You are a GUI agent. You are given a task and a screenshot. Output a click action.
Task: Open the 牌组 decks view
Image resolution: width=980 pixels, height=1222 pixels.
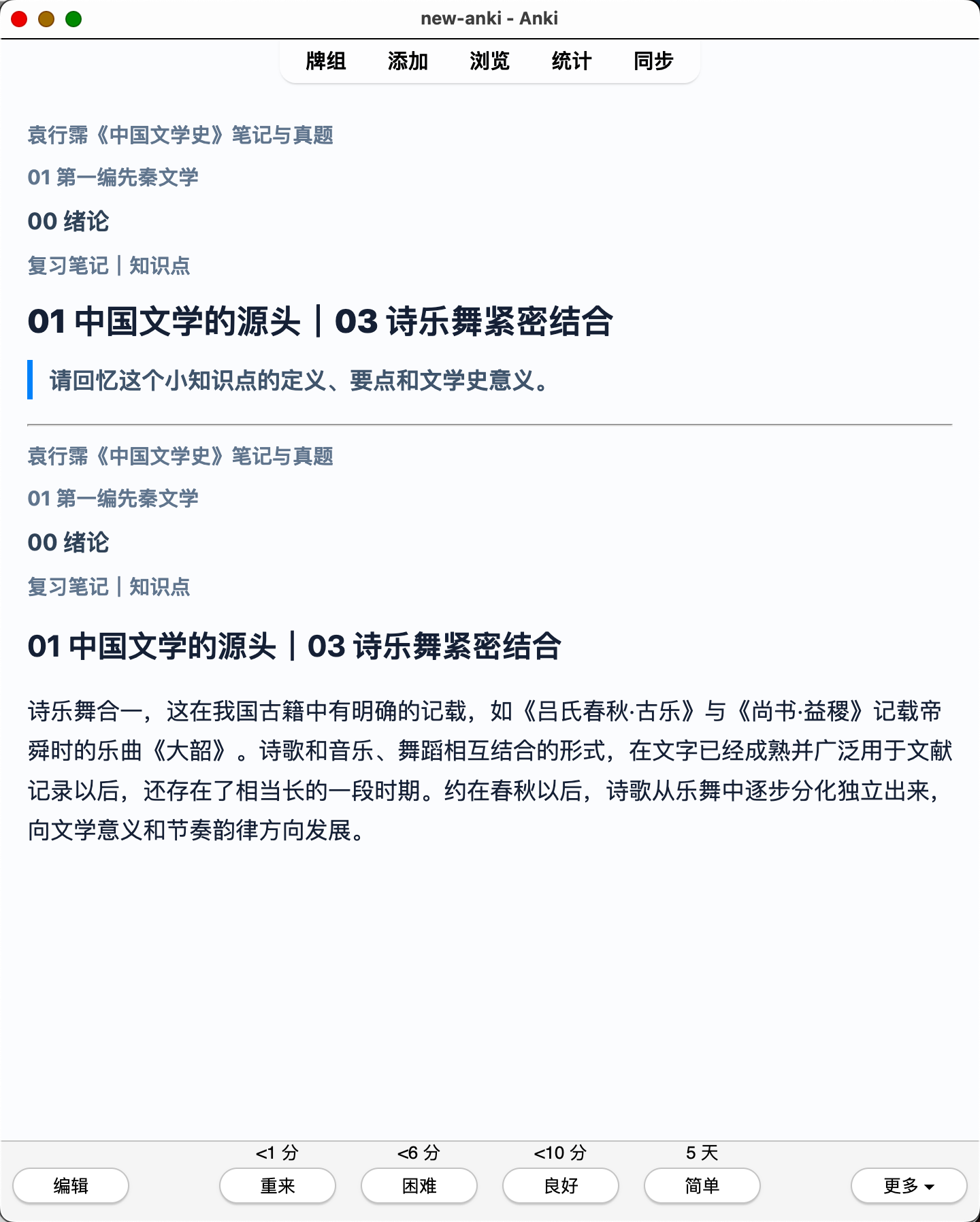point(326,61)
